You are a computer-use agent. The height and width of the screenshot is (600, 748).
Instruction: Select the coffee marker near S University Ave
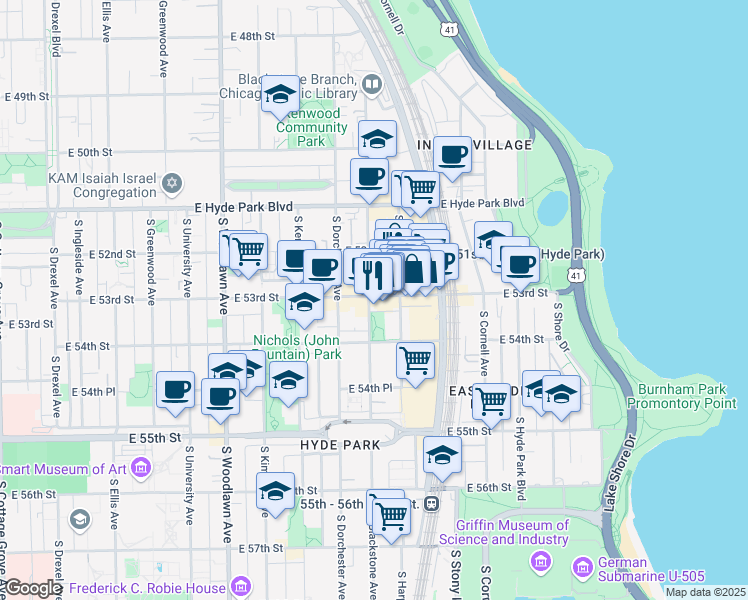tap(176, 389)
